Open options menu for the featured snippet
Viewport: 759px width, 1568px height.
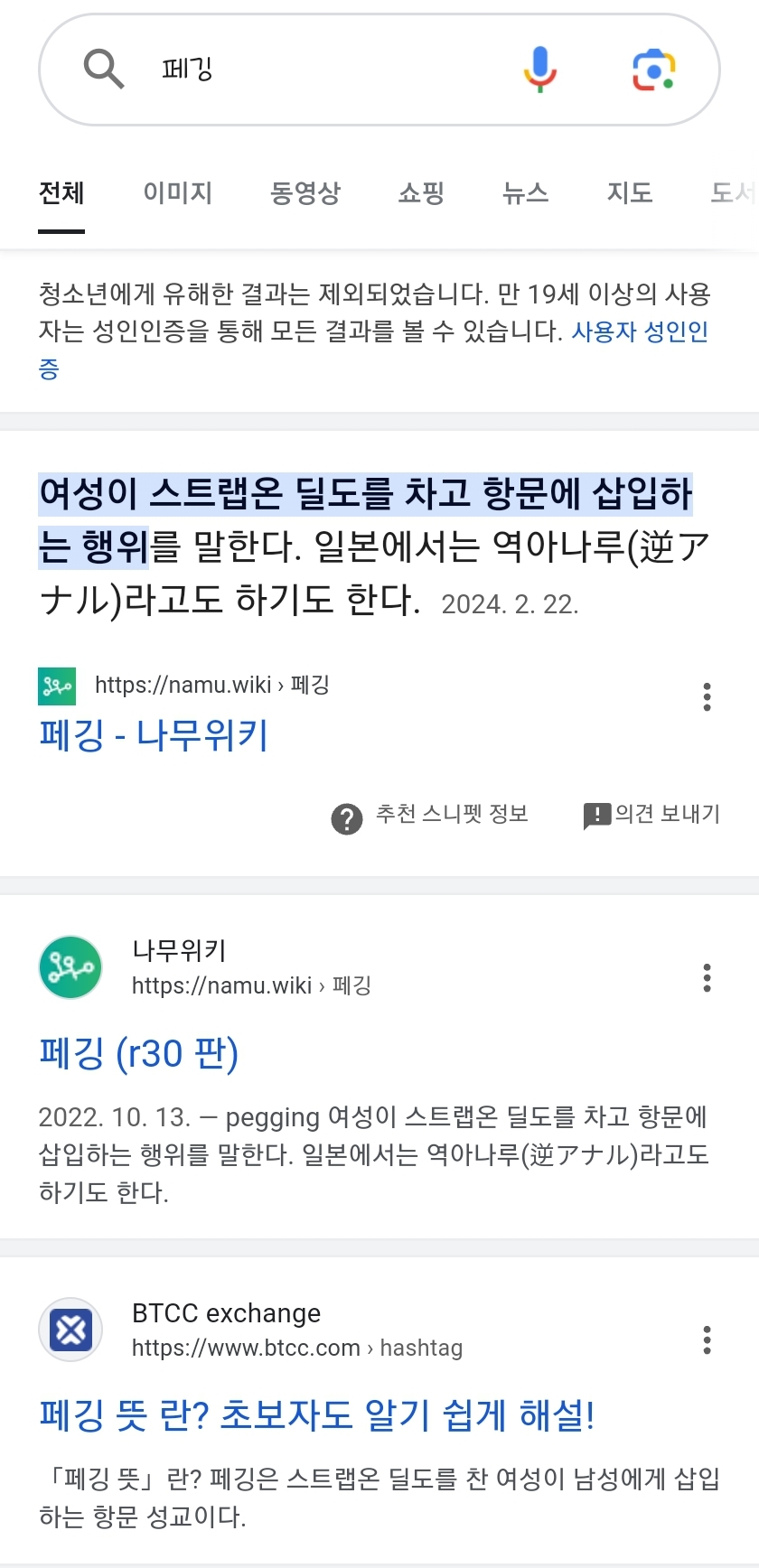pyautogui.click(x=707, y=696)
